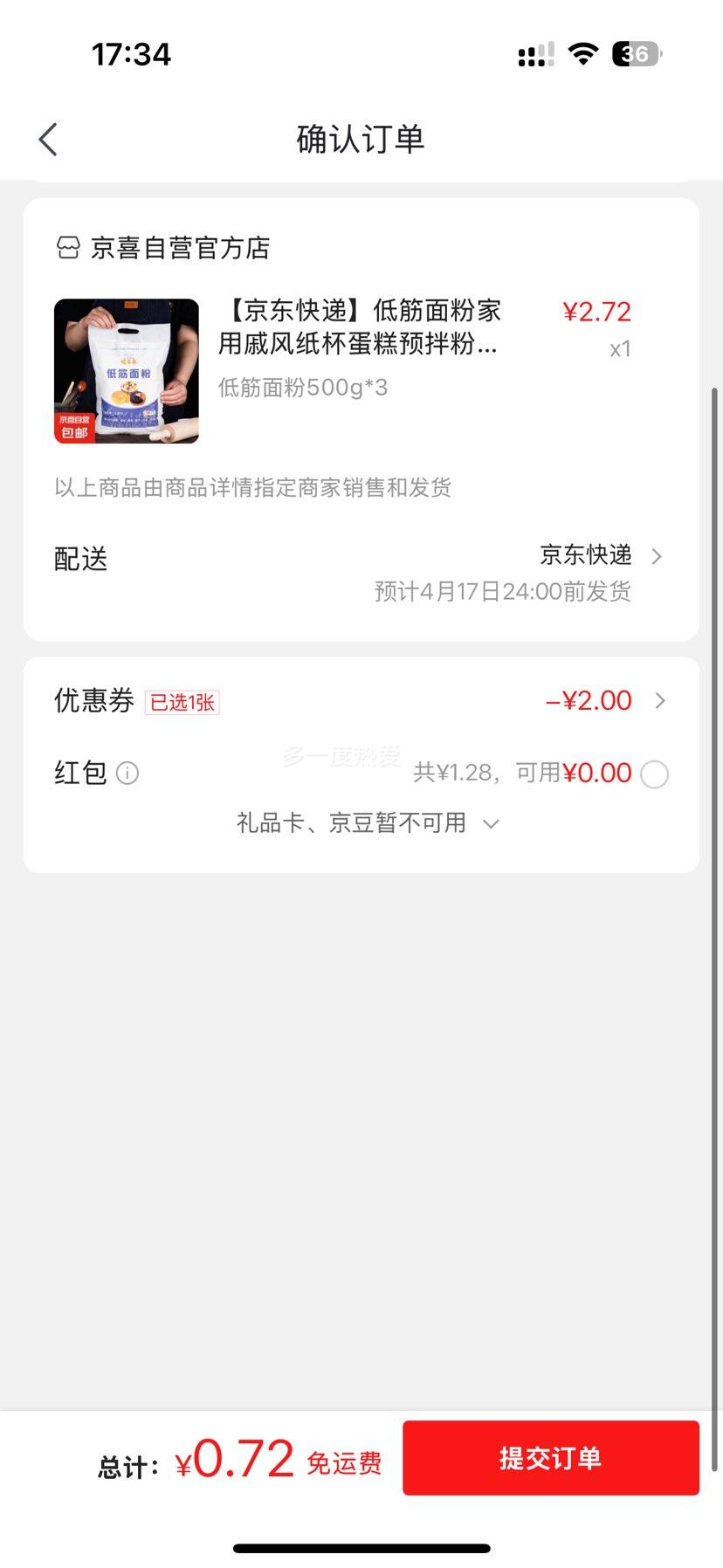The height and width of the screenshot is (1568, 723).
Task: Expand 礼品卡、京豆暂不可用 section
Action: (x=367, y=823)
